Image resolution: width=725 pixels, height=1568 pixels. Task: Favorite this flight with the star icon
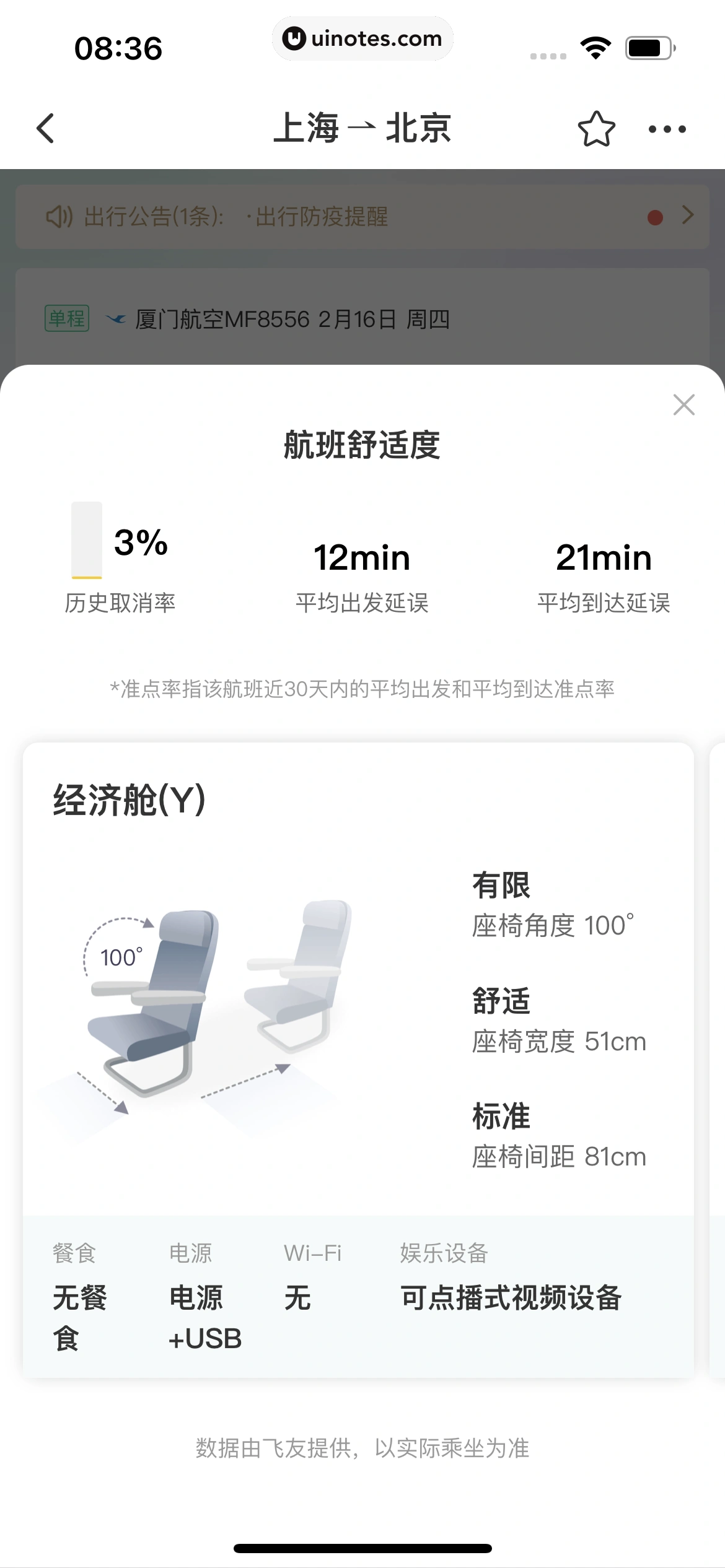click(x=596, y=129)
